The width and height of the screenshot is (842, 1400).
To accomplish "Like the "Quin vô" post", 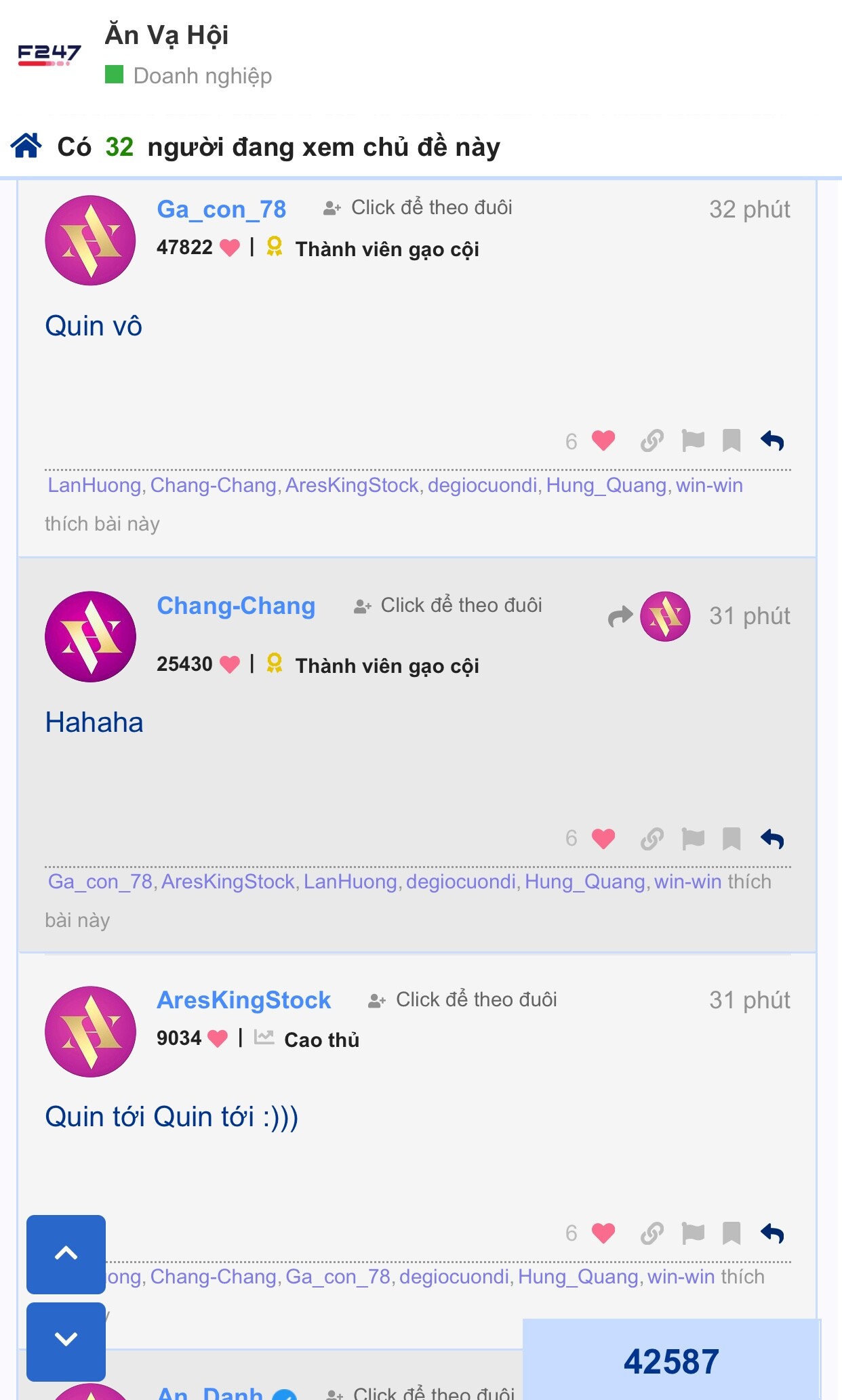I will pos(603,441).
